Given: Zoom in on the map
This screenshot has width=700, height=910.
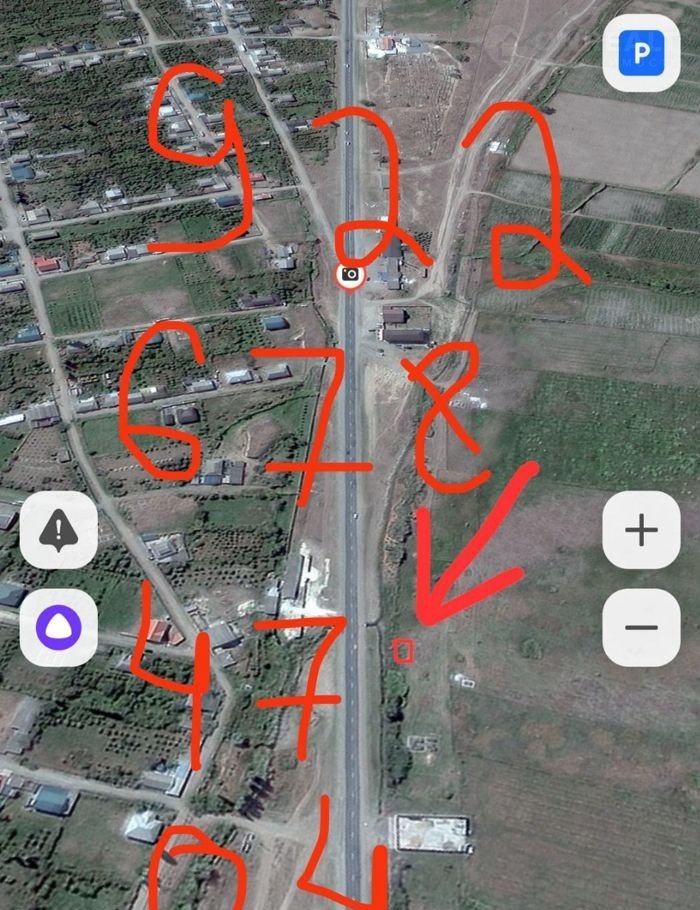Looking at the screenshot, I should click(x=641, y=530).
